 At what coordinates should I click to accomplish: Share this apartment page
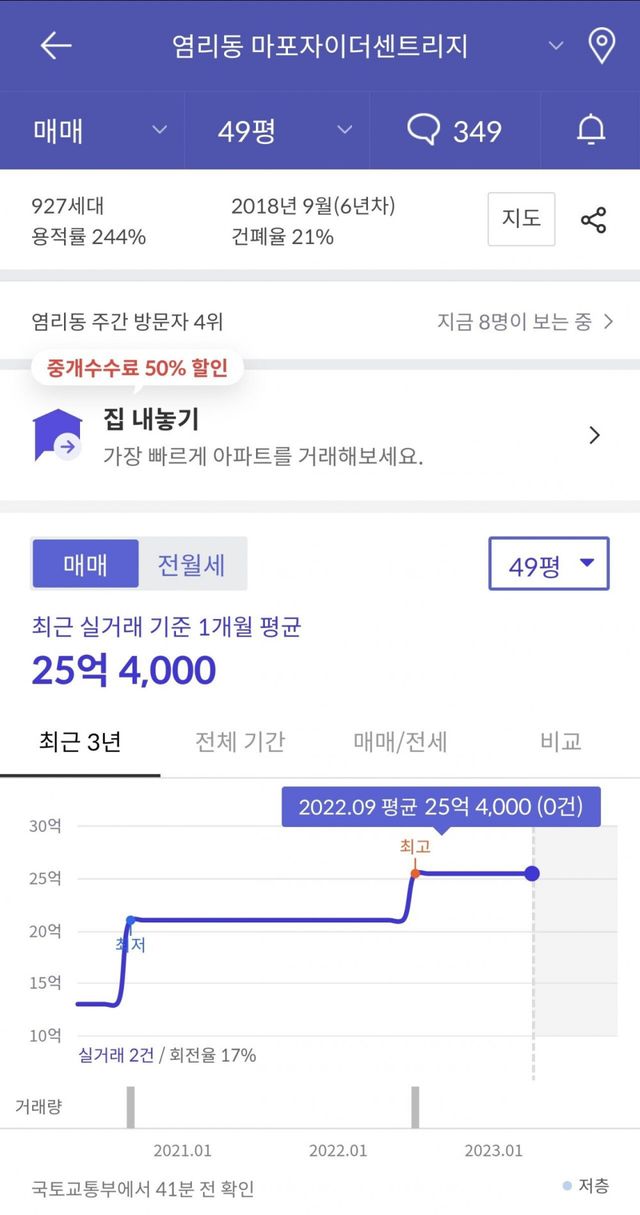point(594,220)
